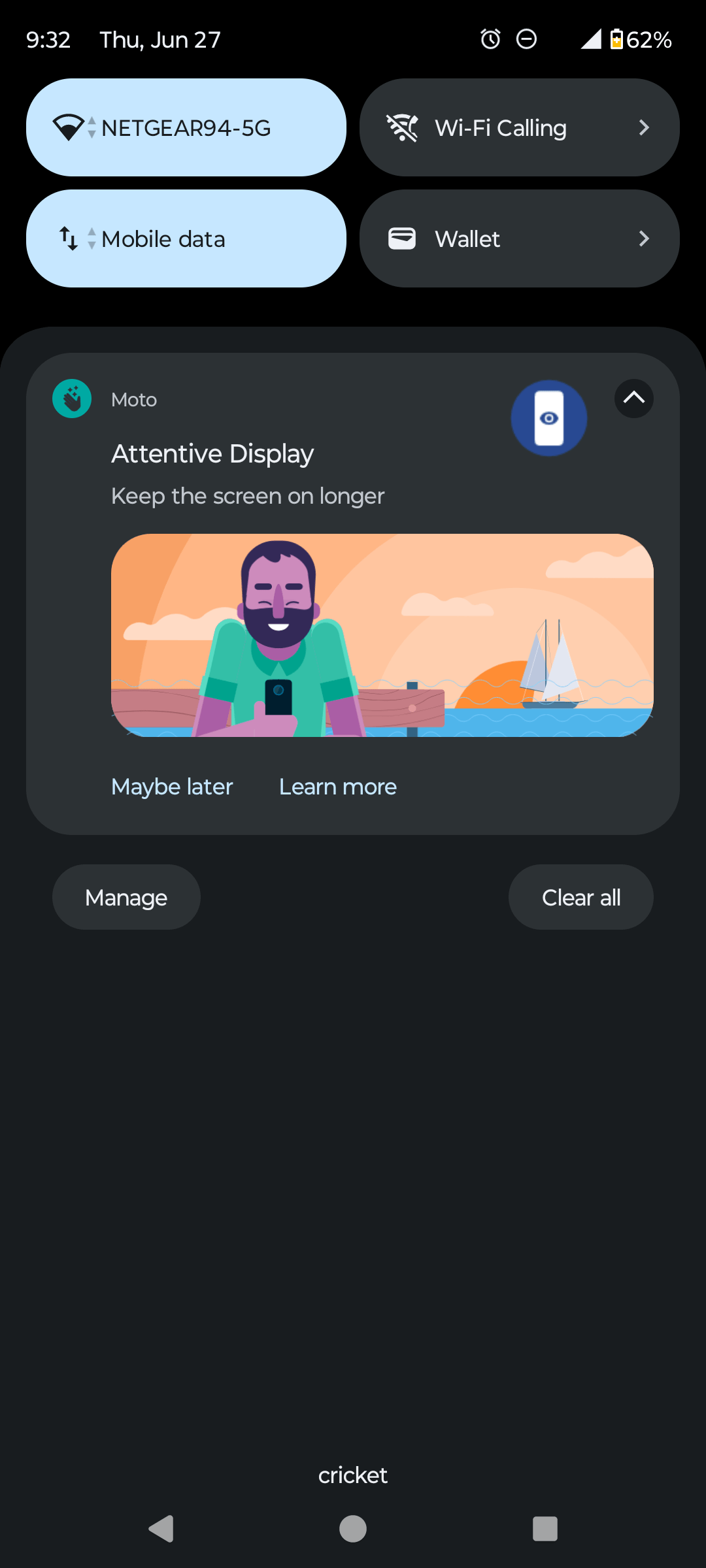The width and height of the screenshot is (706, 1568).
Task: Select Learn more on Attentive Display
Action: [337, 787]
